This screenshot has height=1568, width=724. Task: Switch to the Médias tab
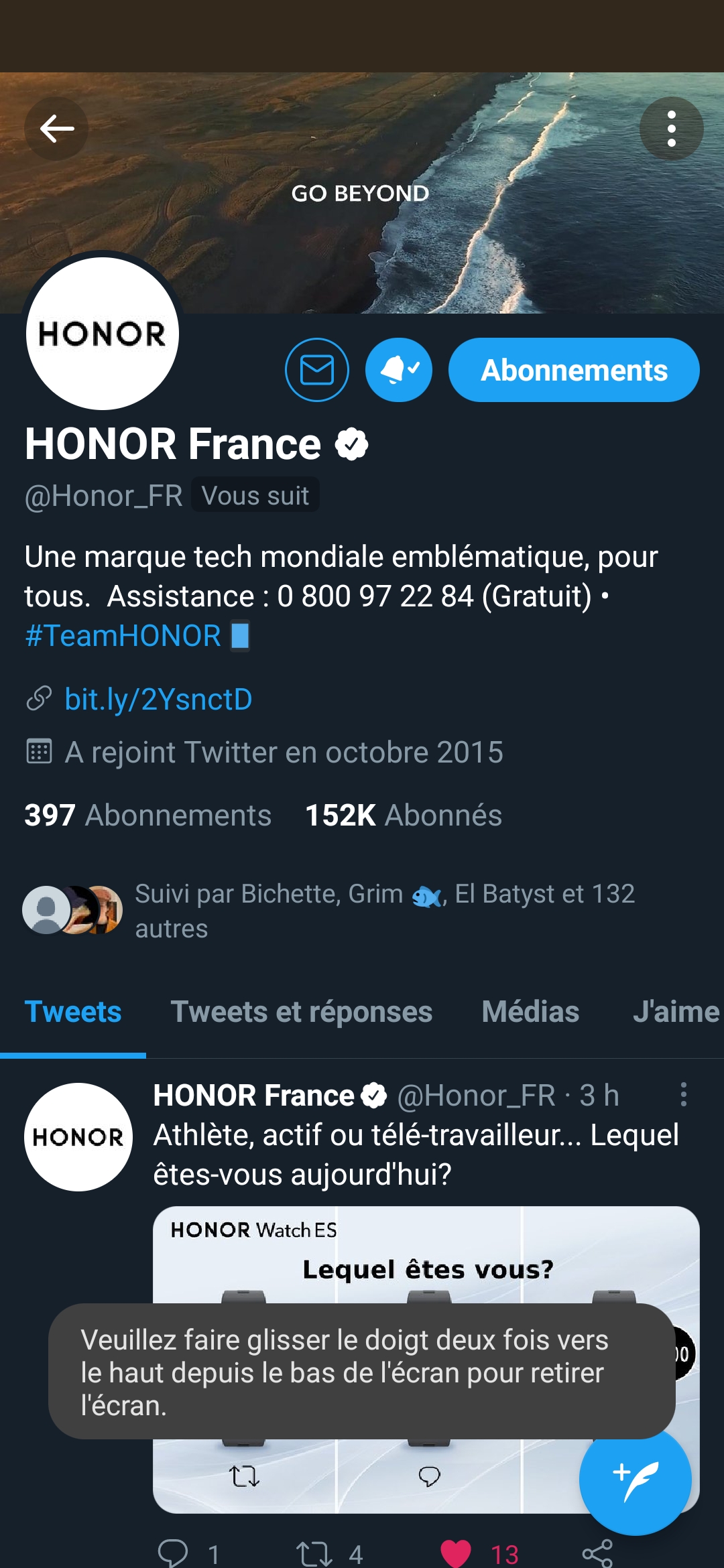(529, 1012)
